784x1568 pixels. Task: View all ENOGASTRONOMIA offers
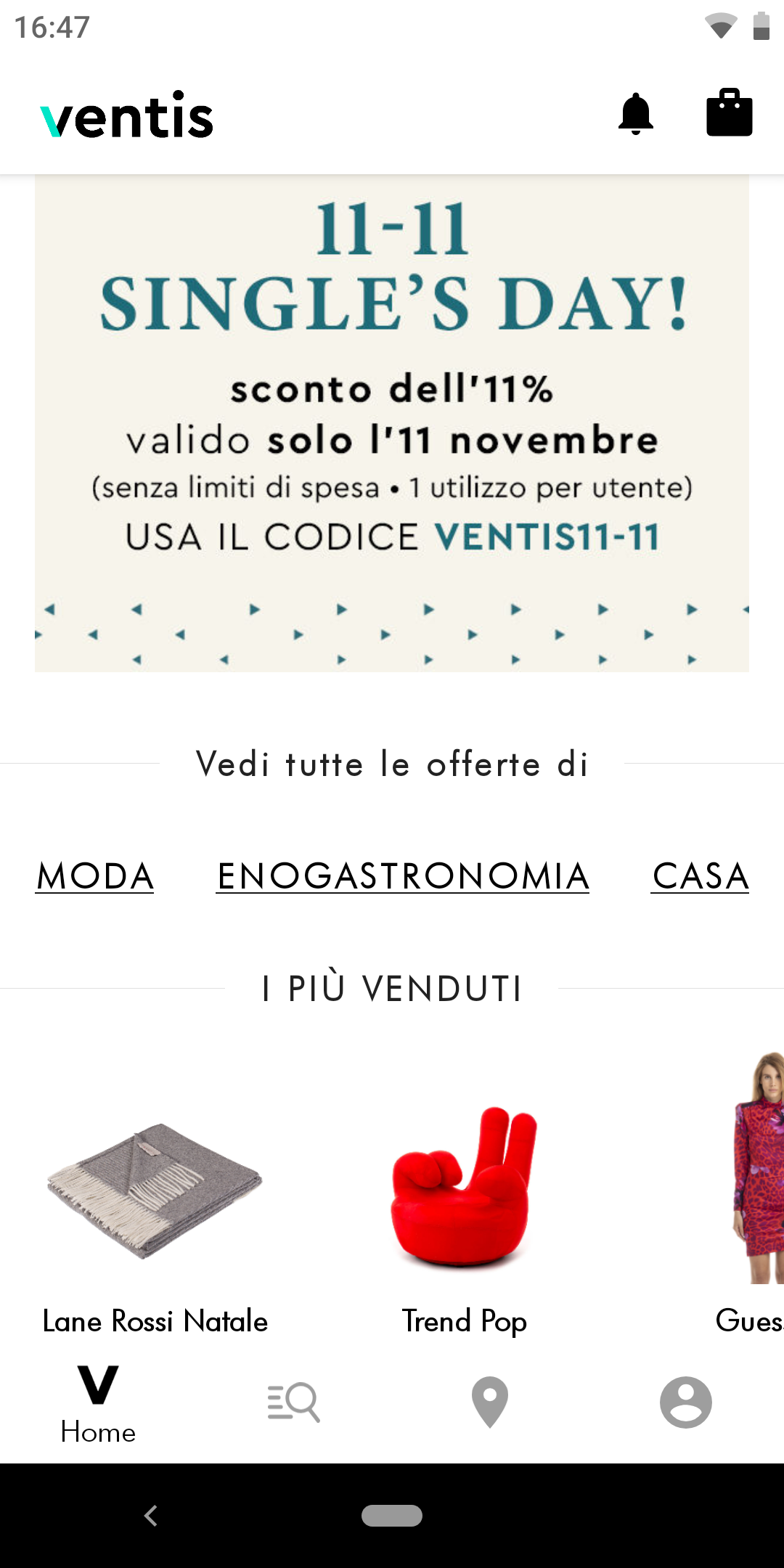(403, 876)
